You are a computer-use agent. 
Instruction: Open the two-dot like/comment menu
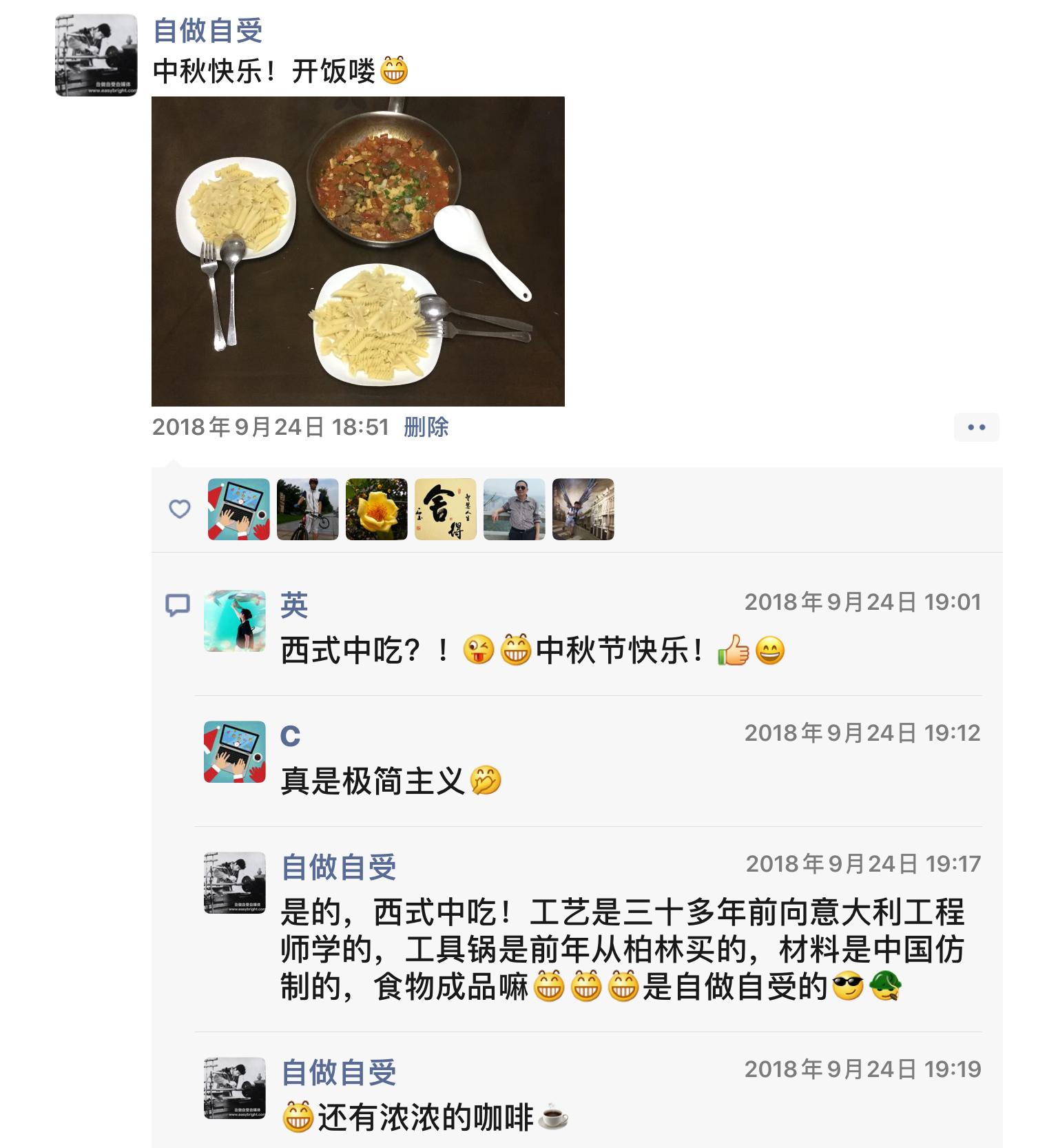[976, 427]
